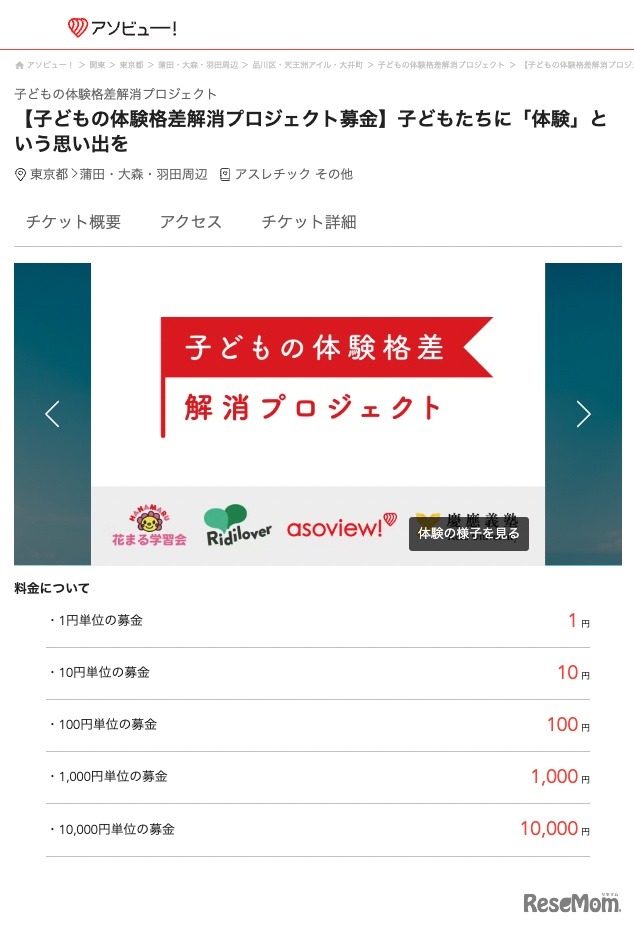
Task: Tap the 体験の様子を見る button
Action: tap(468, 533)
